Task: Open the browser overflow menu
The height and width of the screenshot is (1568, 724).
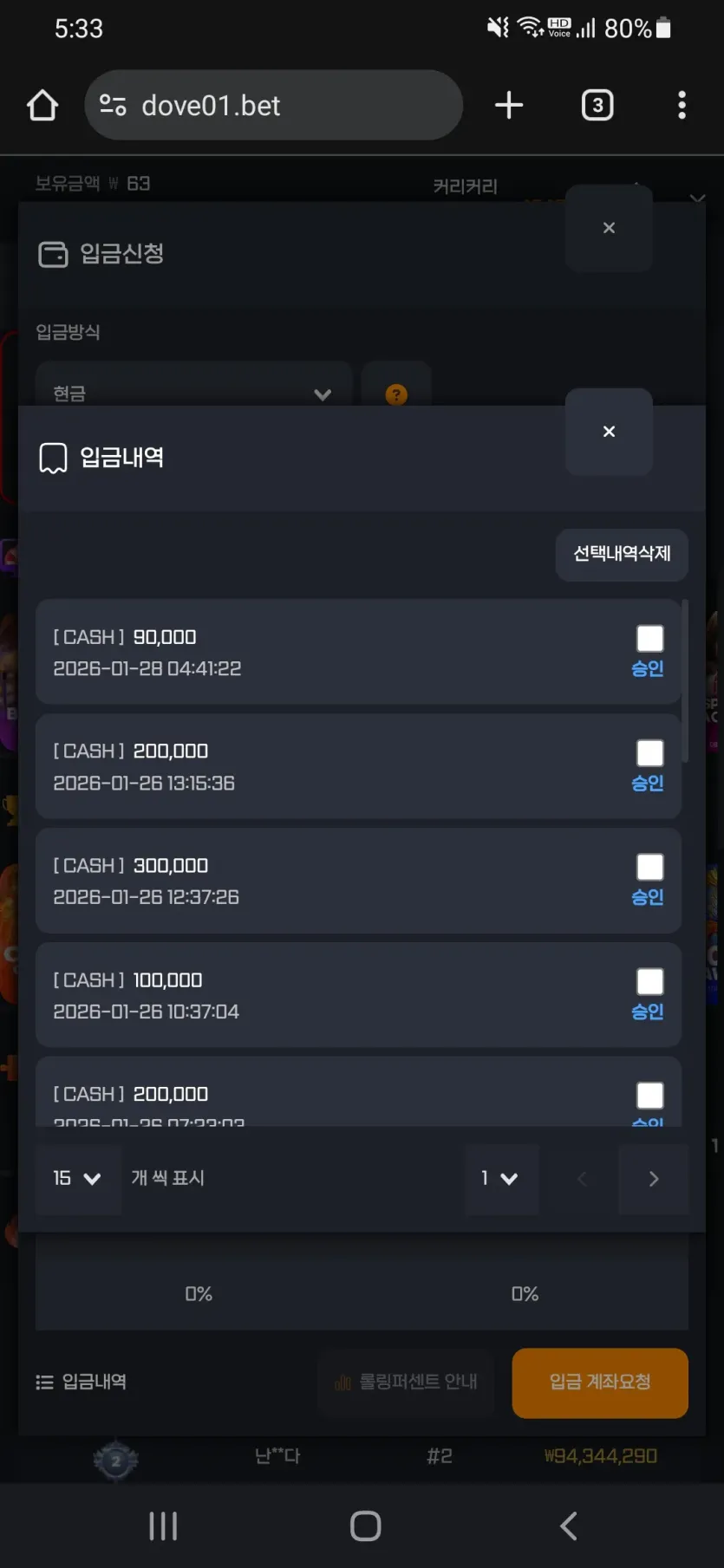Action: click(x=682, y=105)
